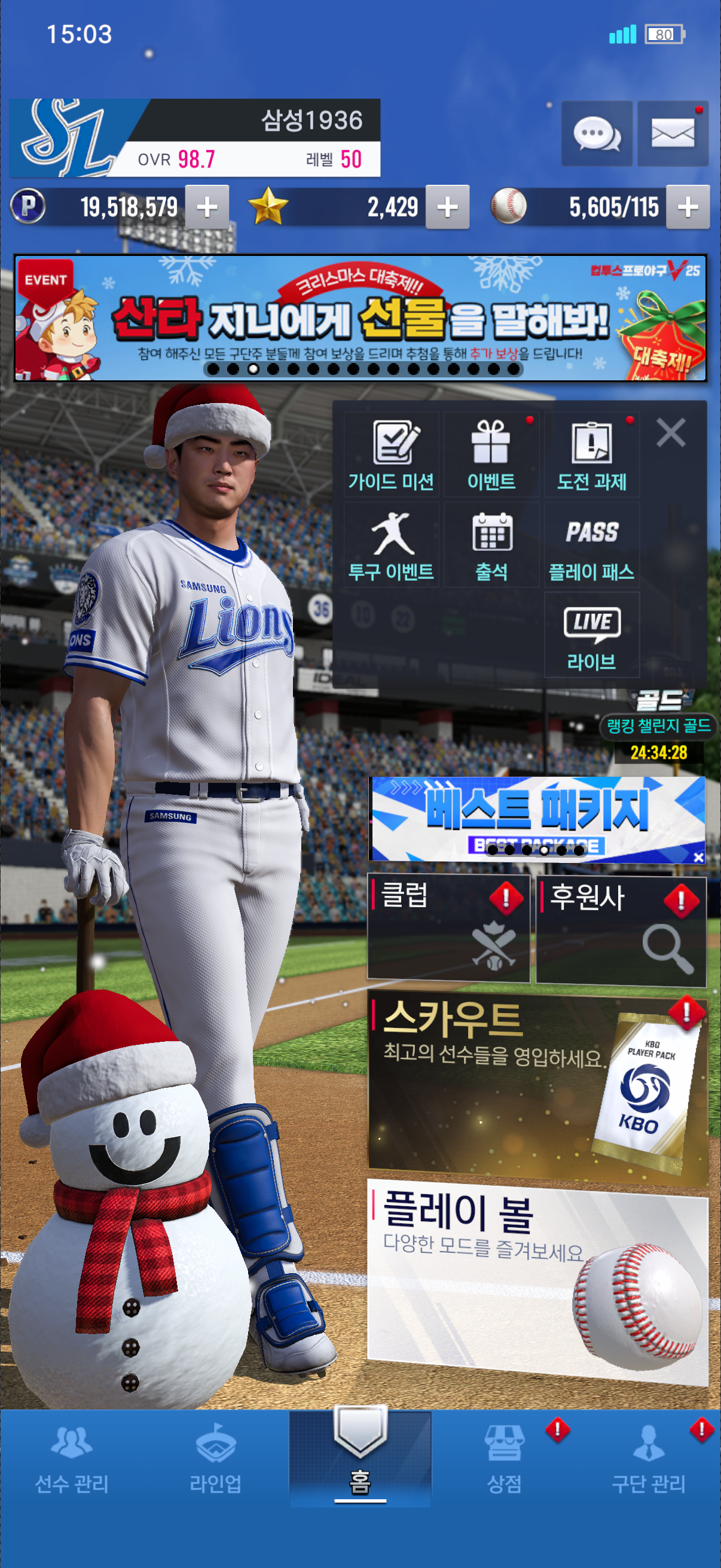Close the quick menu panel

[x=671, y=433]
